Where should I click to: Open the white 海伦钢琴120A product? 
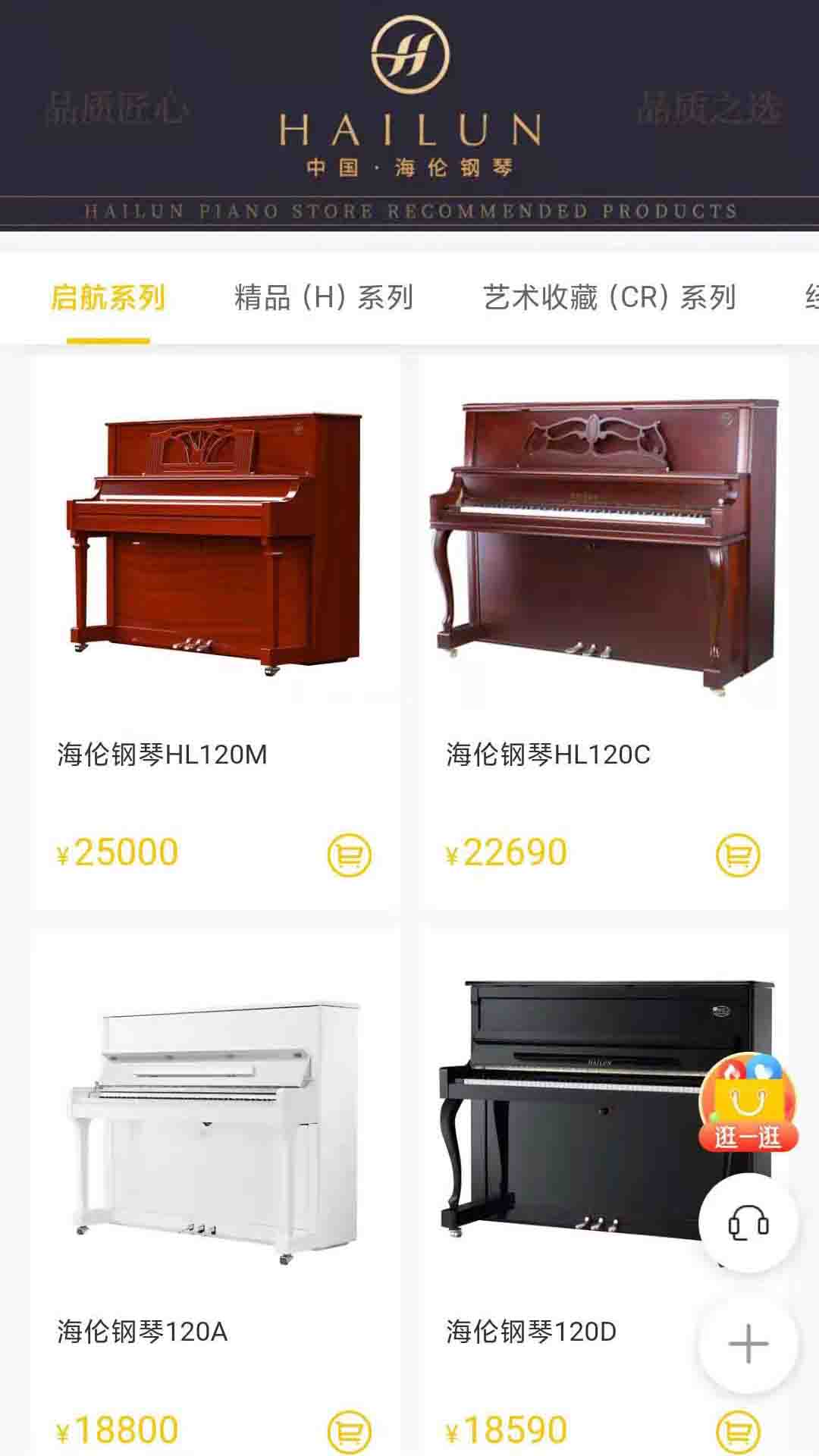(215, 1130)
